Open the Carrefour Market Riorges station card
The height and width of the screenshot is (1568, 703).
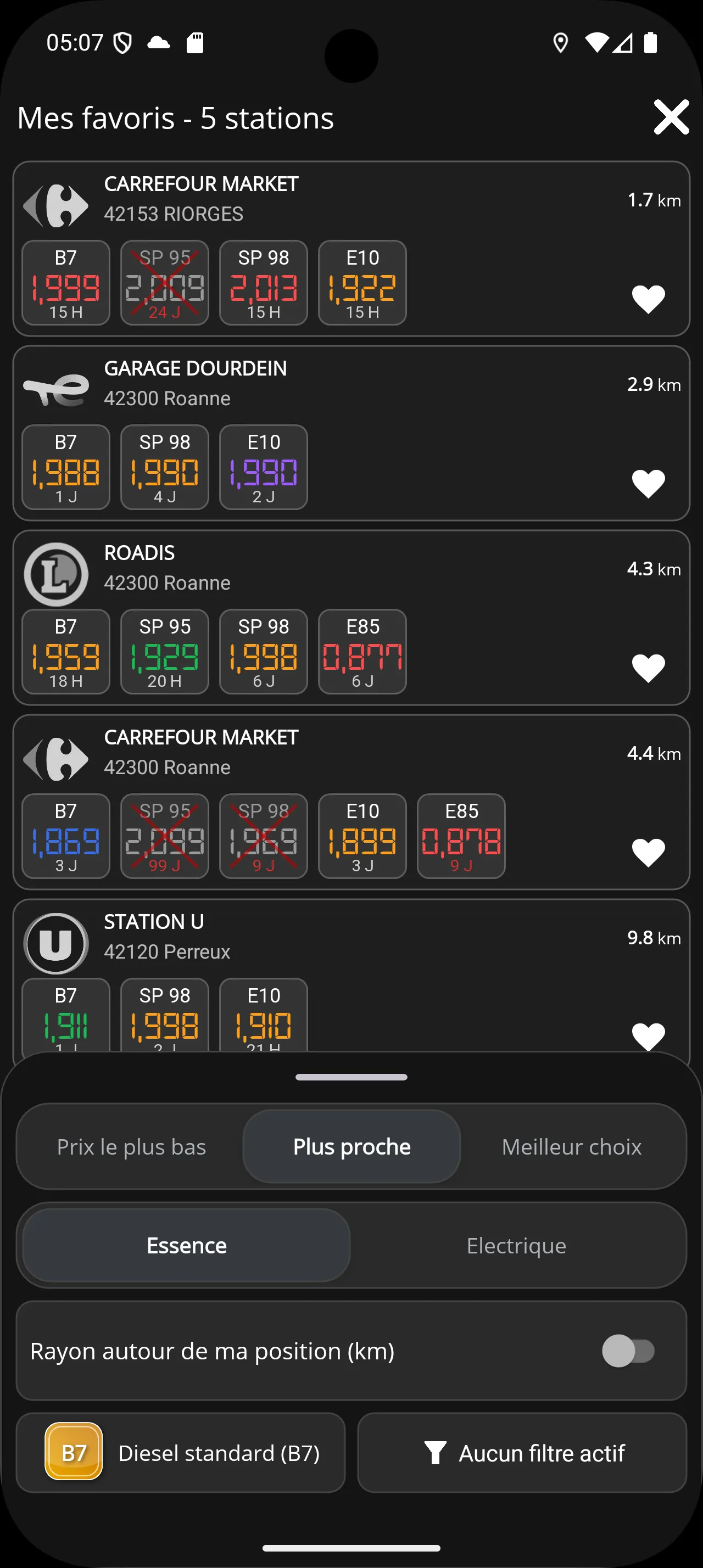pos(351,248)
